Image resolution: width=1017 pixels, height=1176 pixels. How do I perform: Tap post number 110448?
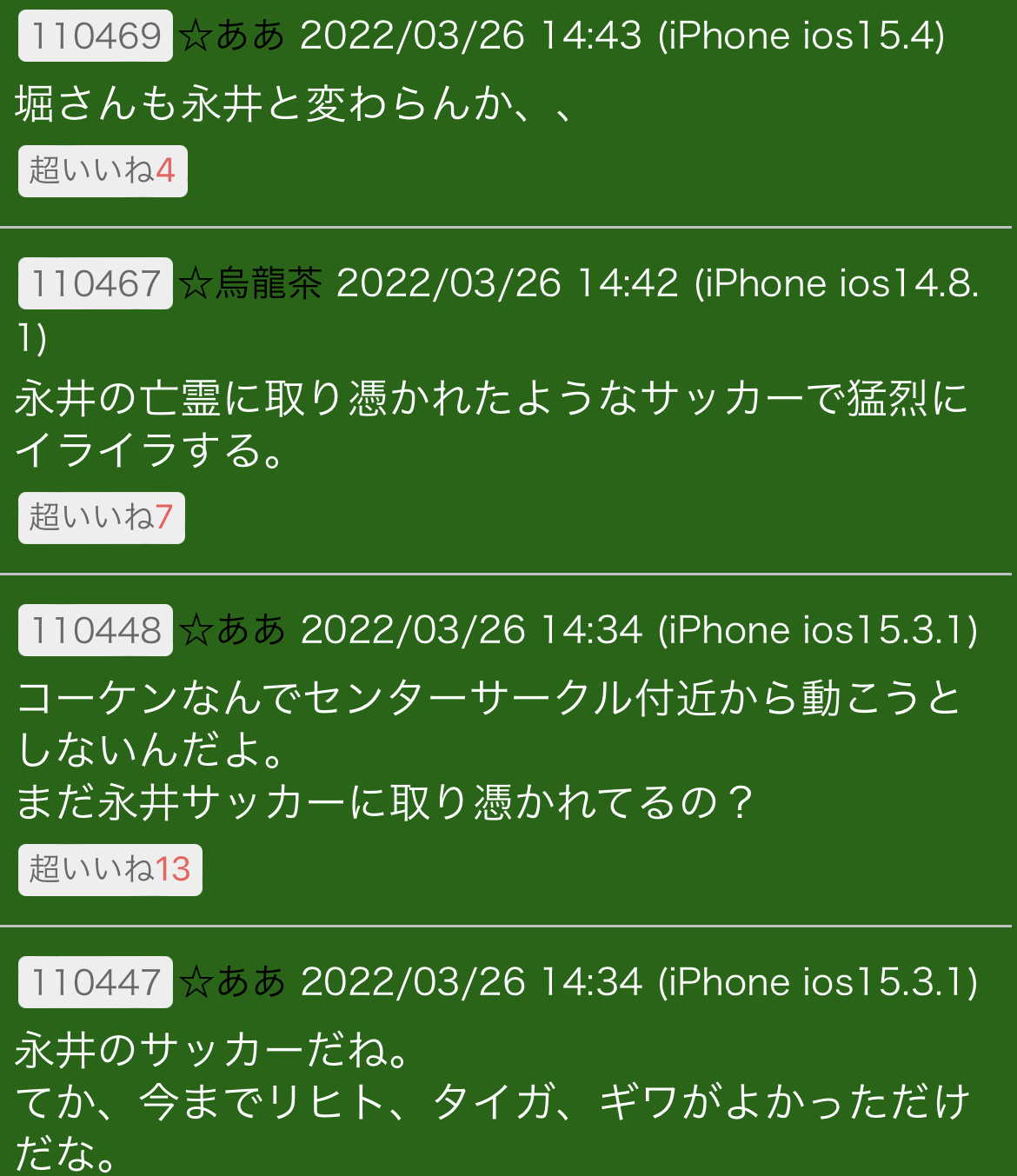click(96, 630)
